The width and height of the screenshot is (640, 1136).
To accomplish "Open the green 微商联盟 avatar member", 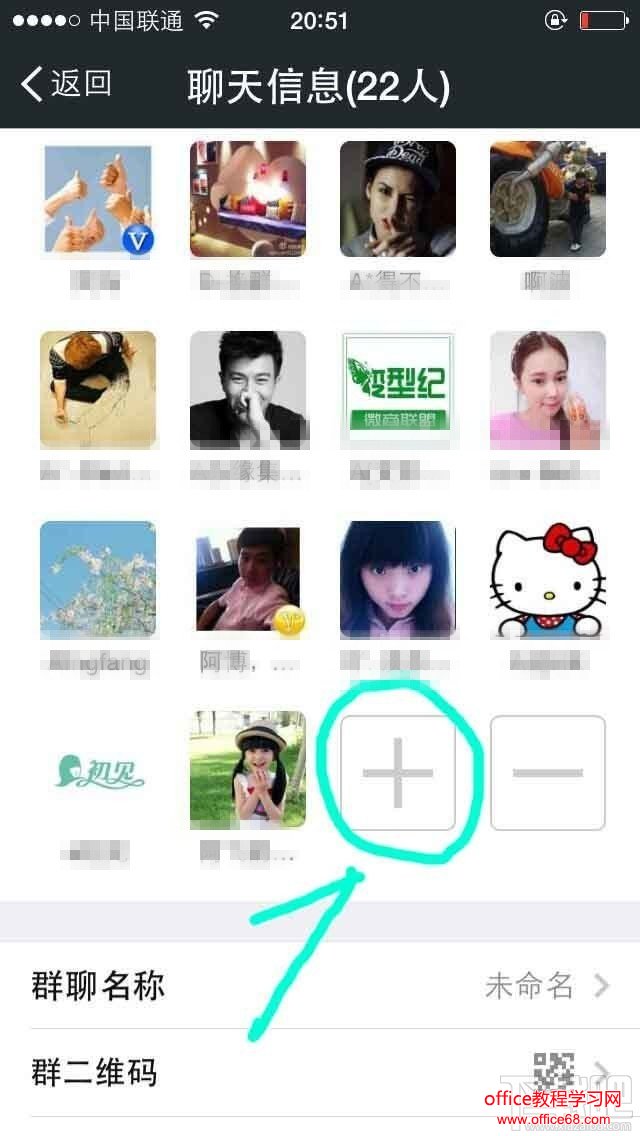I will click(x=397, y=390).
